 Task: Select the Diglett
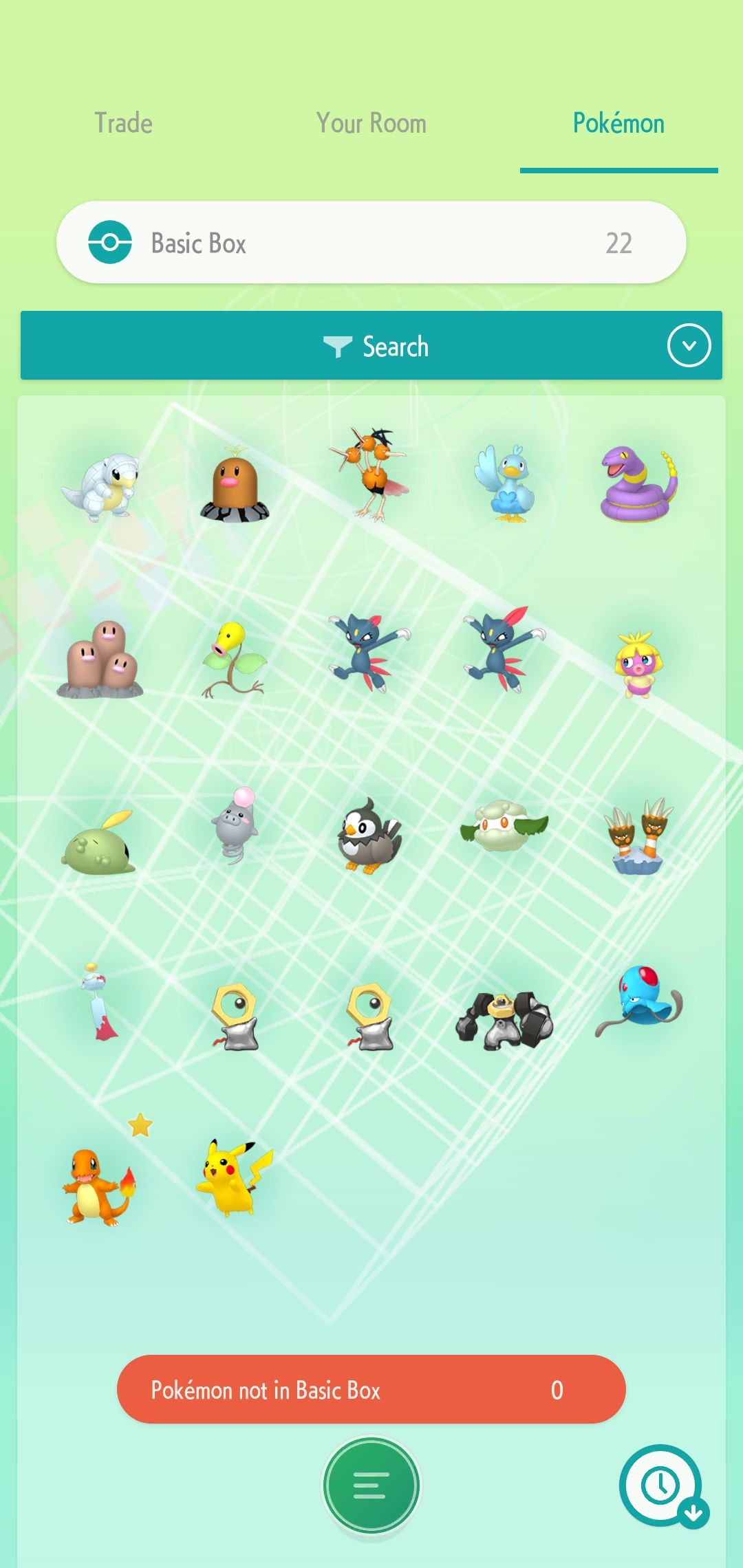(x=235, y=486)
